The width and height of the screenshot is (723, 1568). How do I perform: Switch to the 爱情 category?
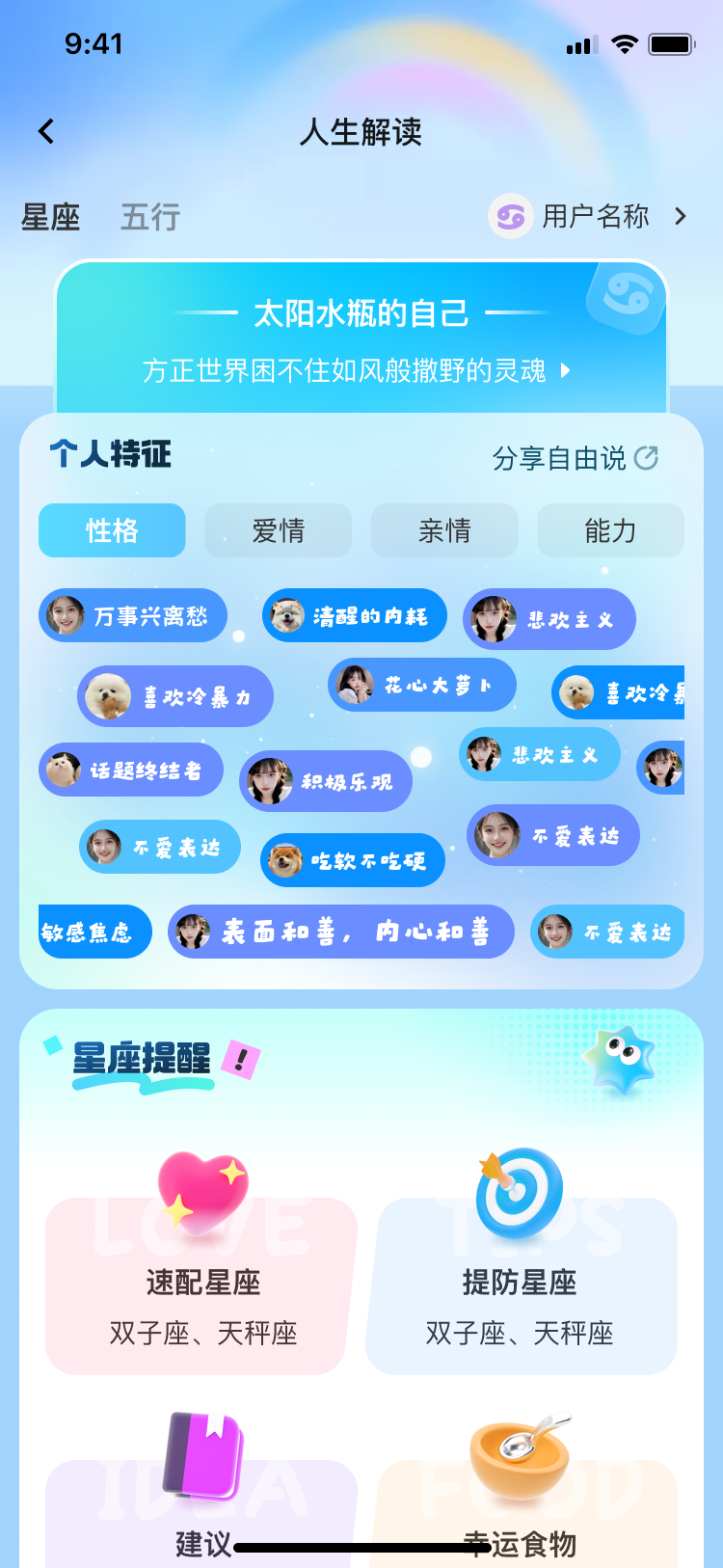(x=278, y=530)
